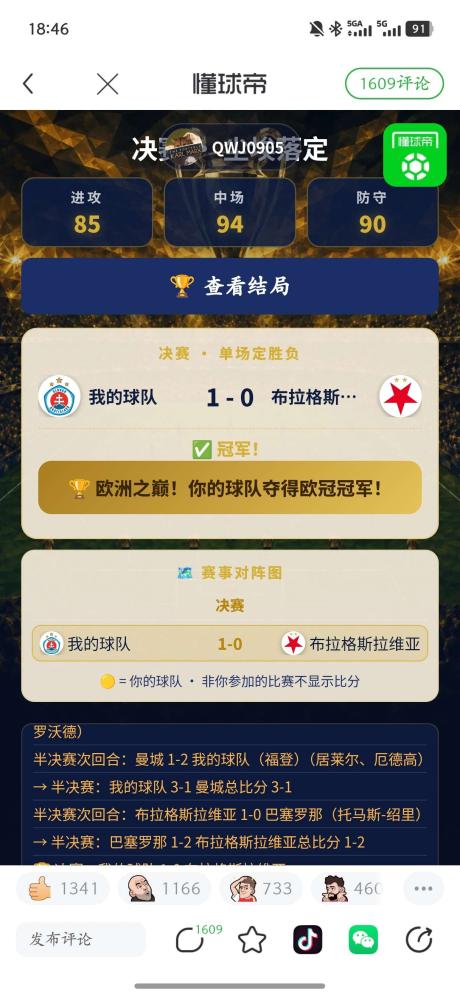460x998 pixels.
Task: Favorite this post with the star icon
Action: (252, 939)
